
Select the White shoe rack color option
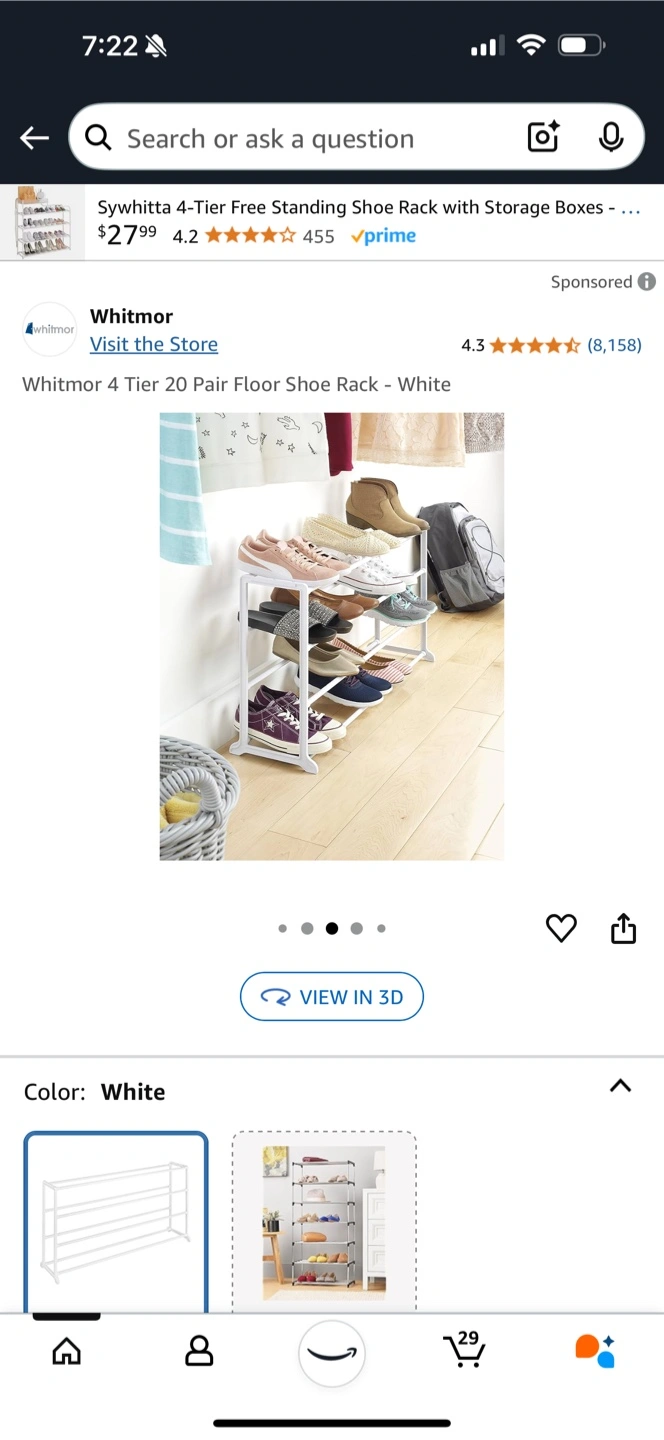point(116,1222)
